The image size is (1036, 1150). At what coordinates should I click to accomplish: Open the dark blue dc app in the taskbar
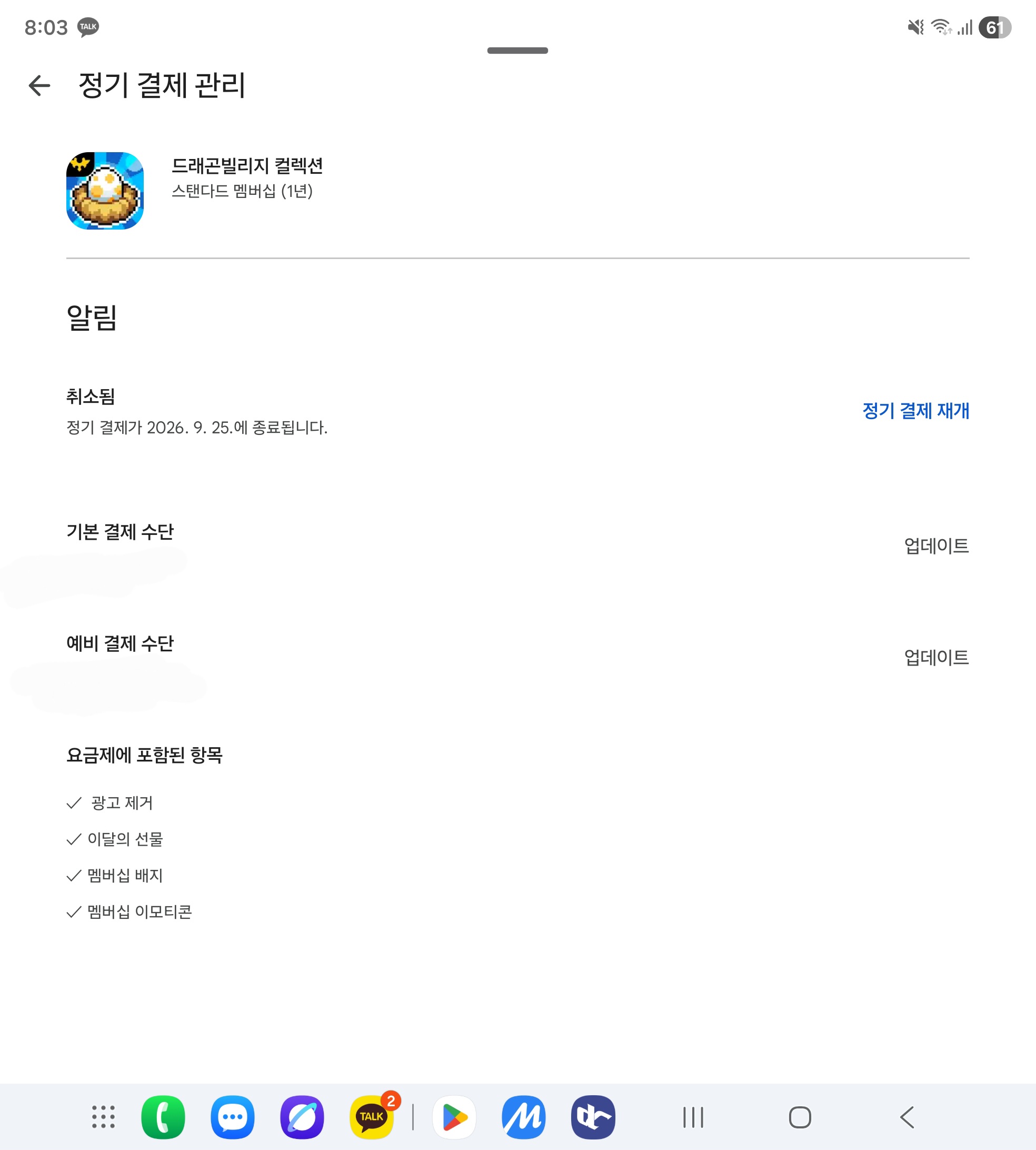point(593,1117)
